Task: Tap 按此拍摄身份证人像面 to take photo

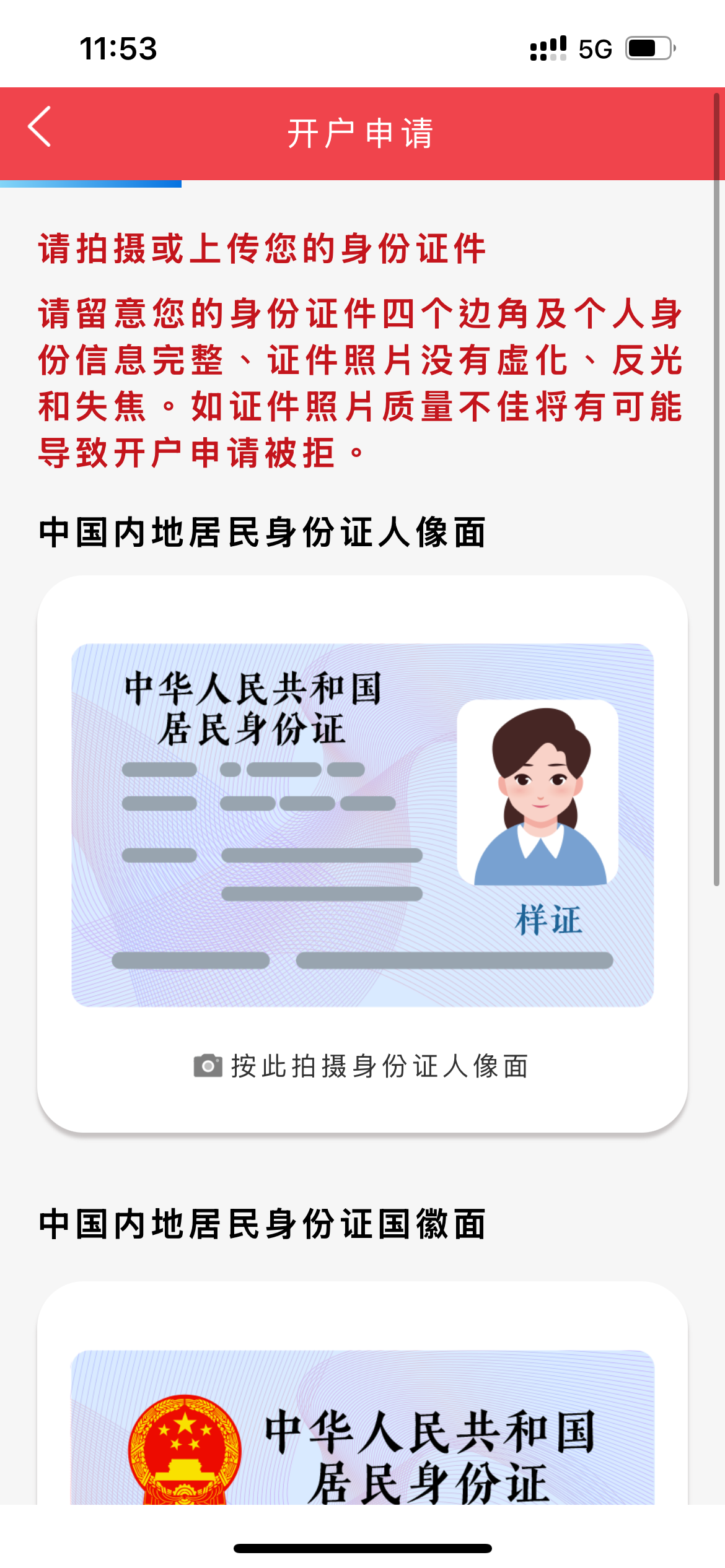Action: coord(362,1066)
